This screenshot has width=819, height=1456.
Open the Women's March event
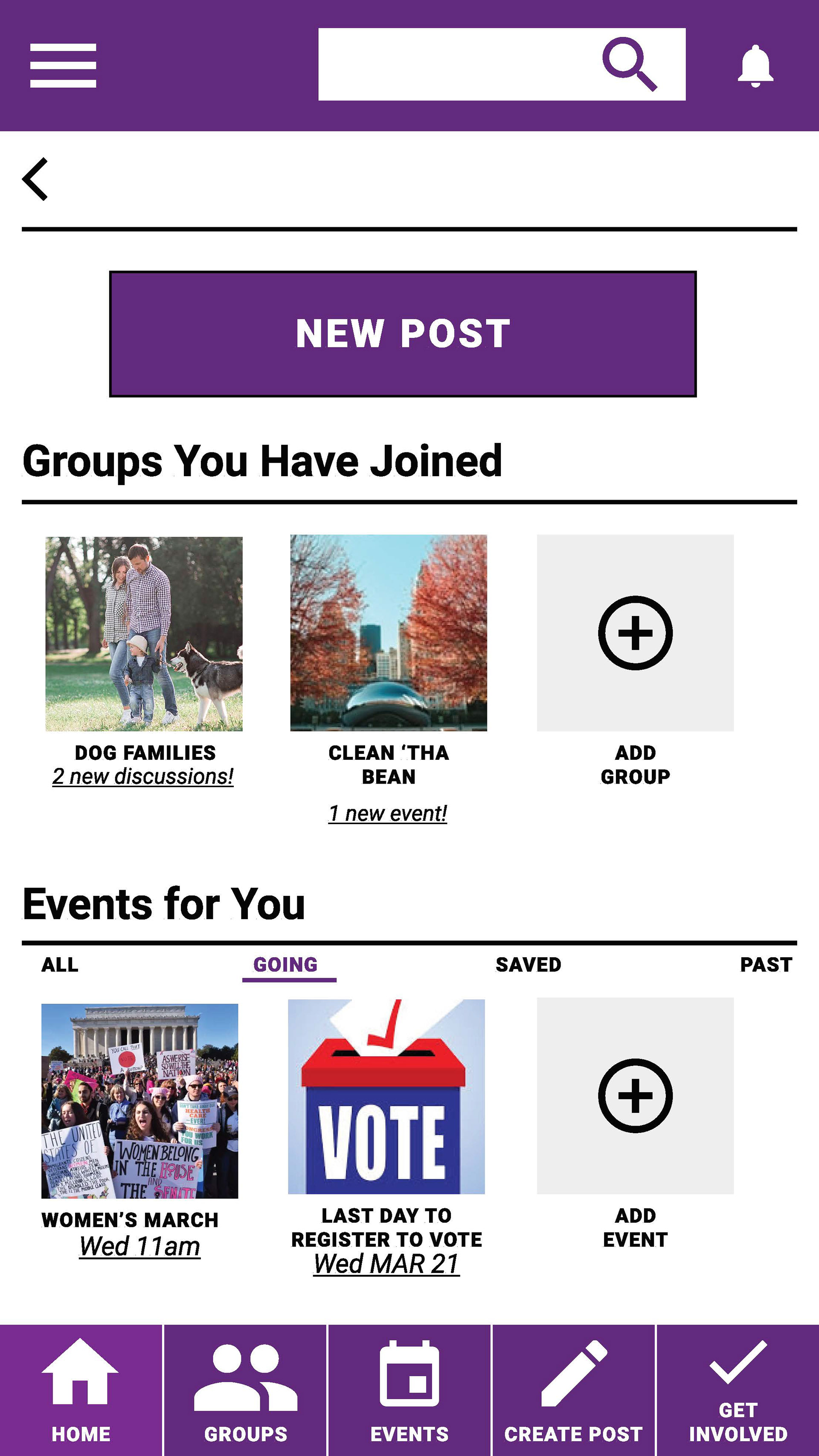tap(140, 1100)
